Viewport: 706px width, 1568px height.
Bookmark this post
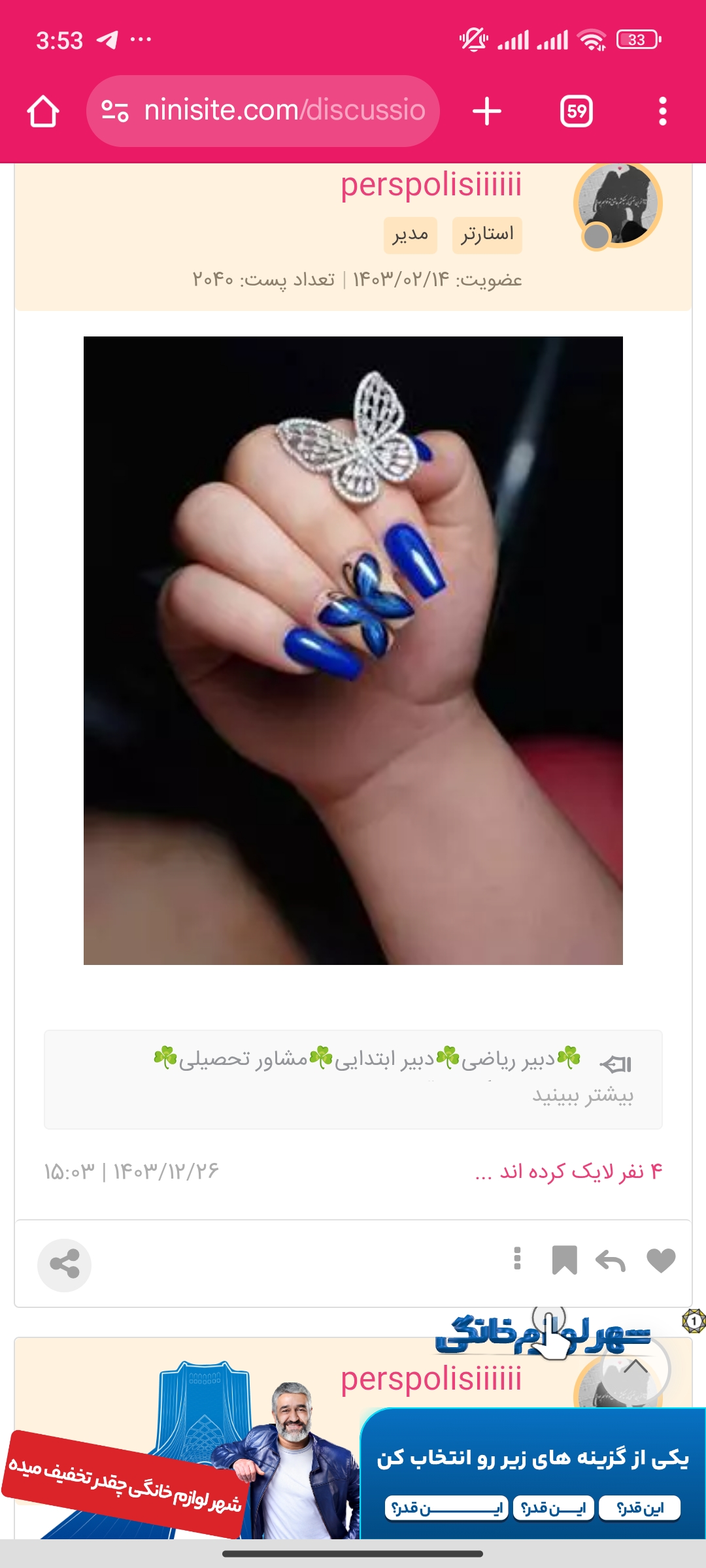pyautogui.click(x=564, y=1260)
